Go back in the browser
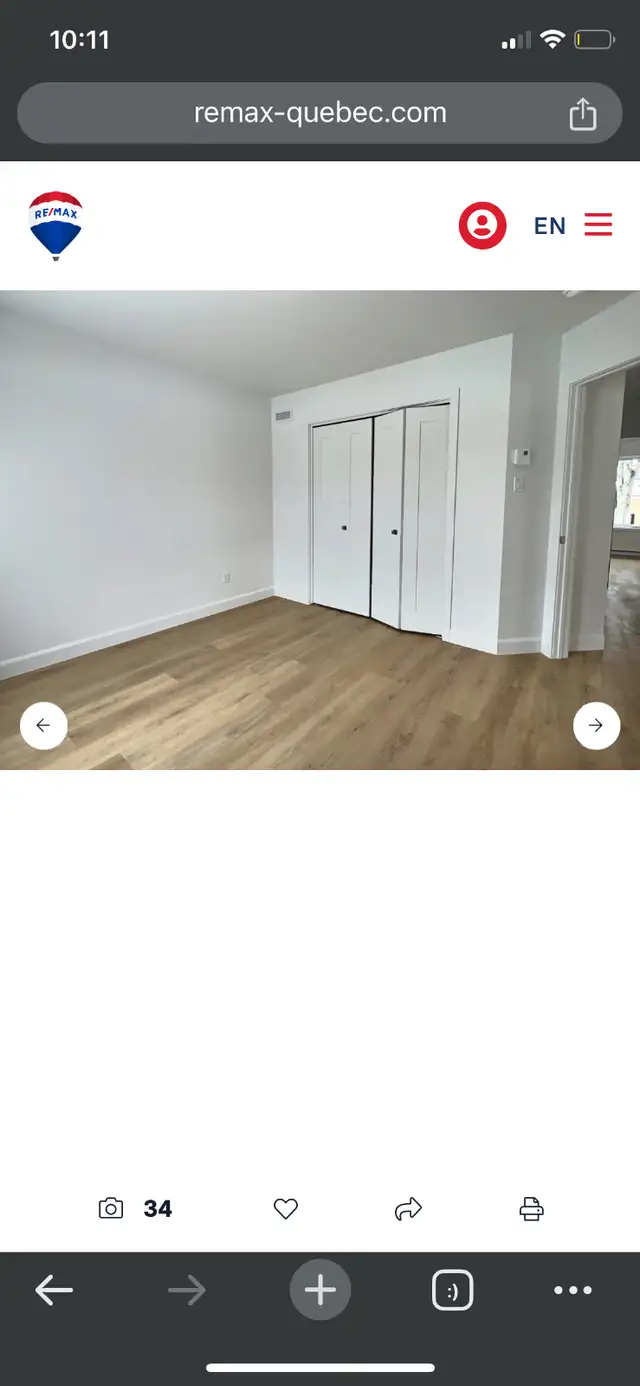Image resolution: width=640 pixels, height=1386 pixels. [x=54, y=1291]
